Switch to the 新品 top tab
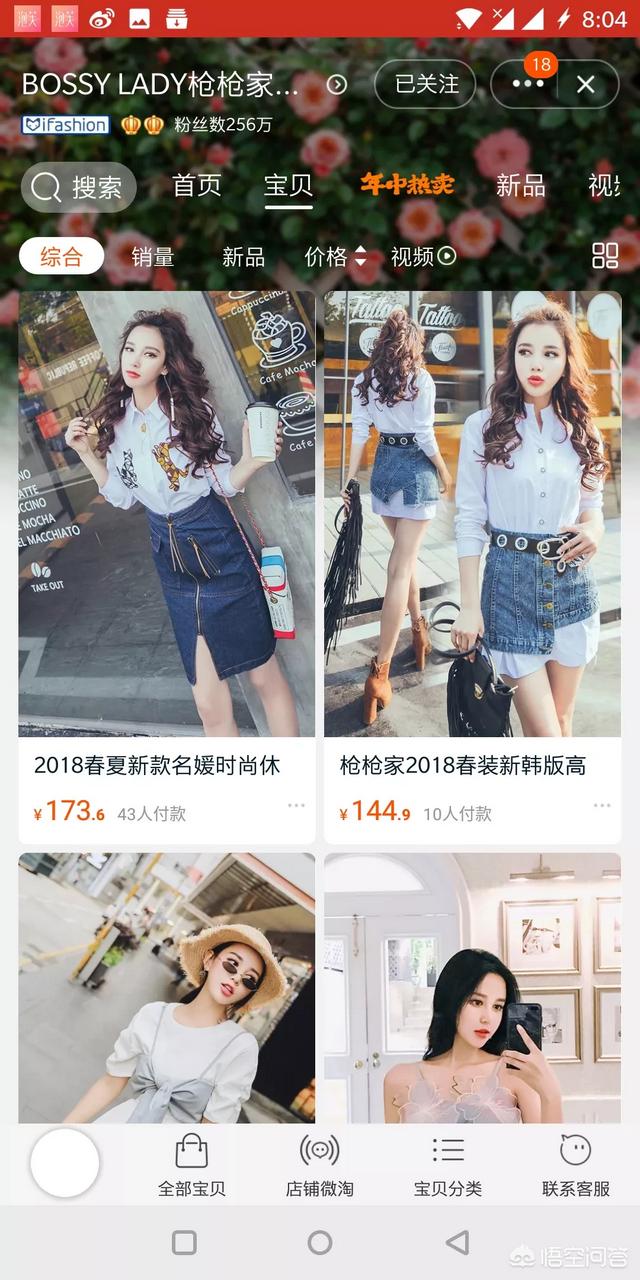 click(521, 185)
